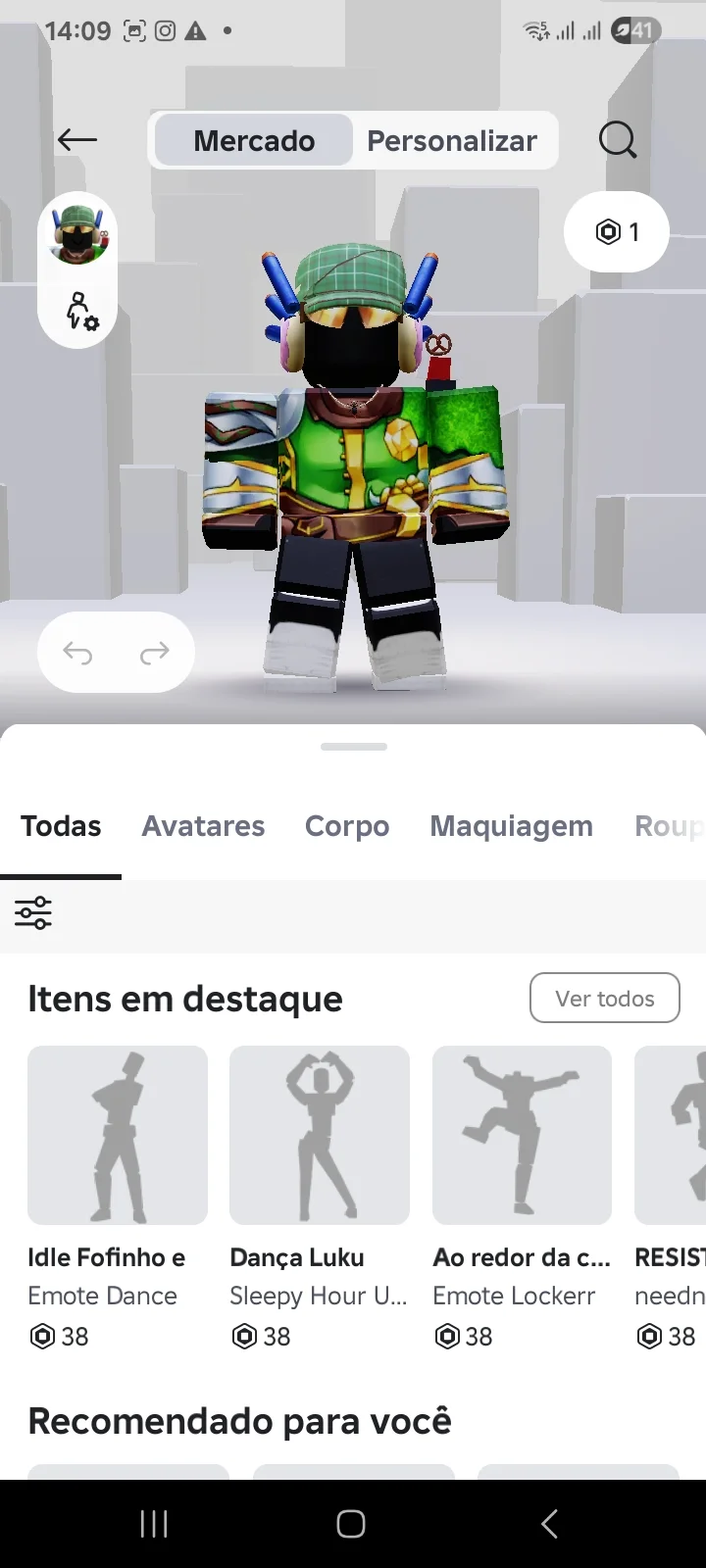Go back using the arrow icon

(76, 140)
